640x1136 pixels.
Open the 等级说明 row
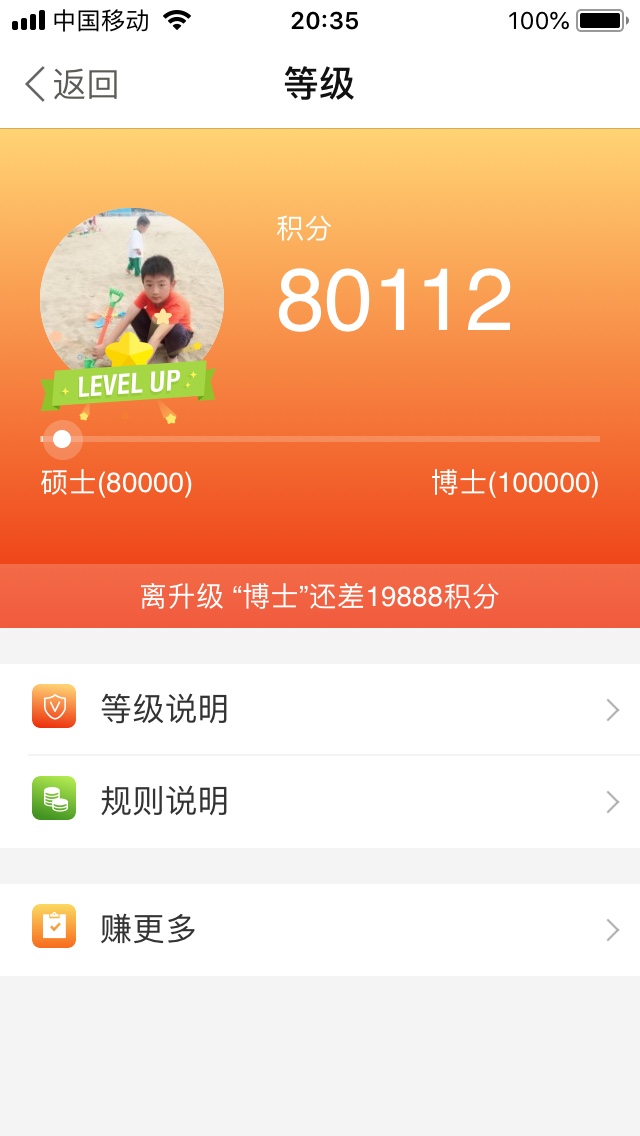[320, 709]
